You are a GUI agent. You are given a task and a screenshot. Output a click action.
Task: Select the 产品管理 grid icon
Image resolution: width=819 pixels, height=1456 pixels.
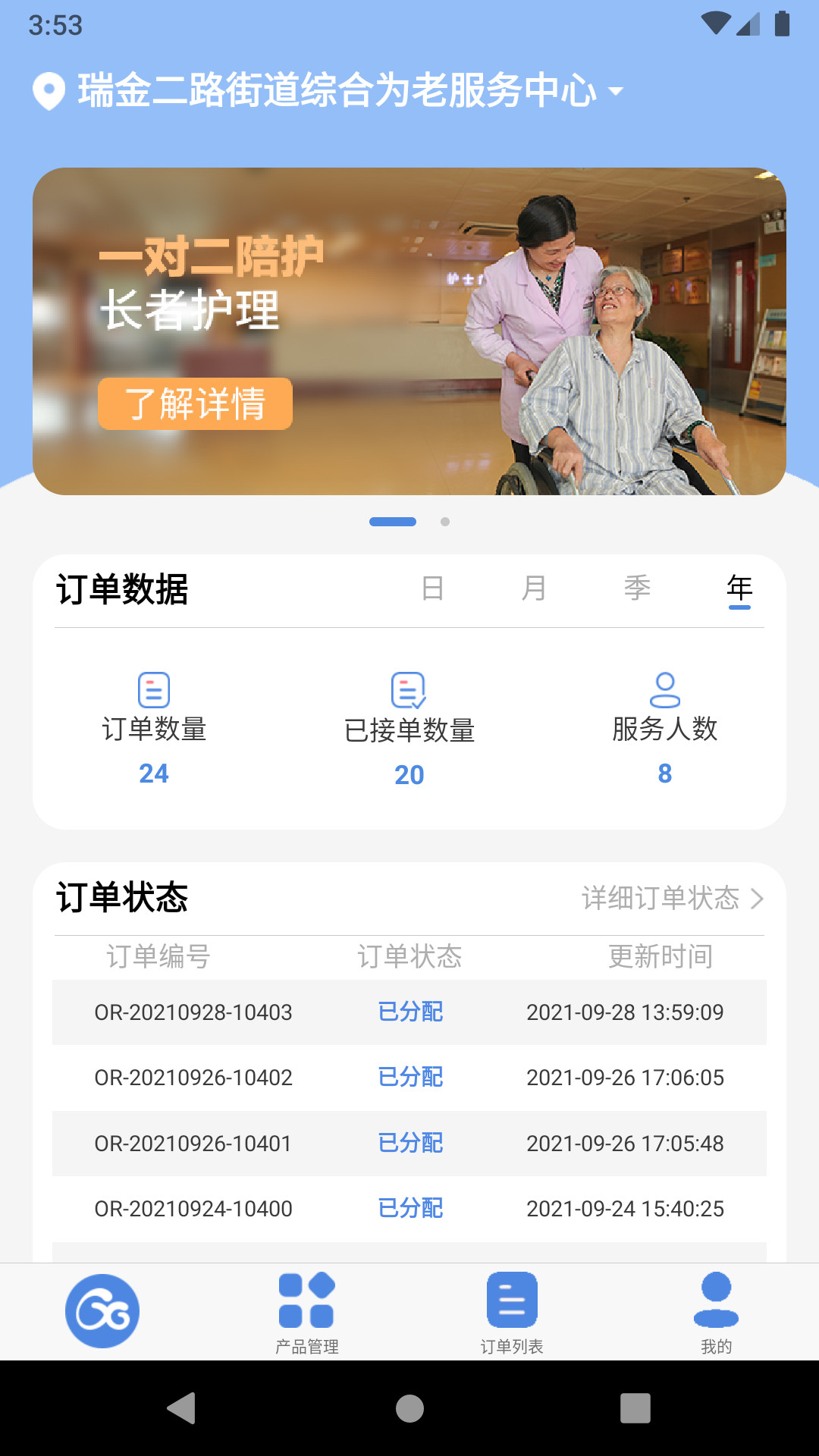coord(306,1300)
